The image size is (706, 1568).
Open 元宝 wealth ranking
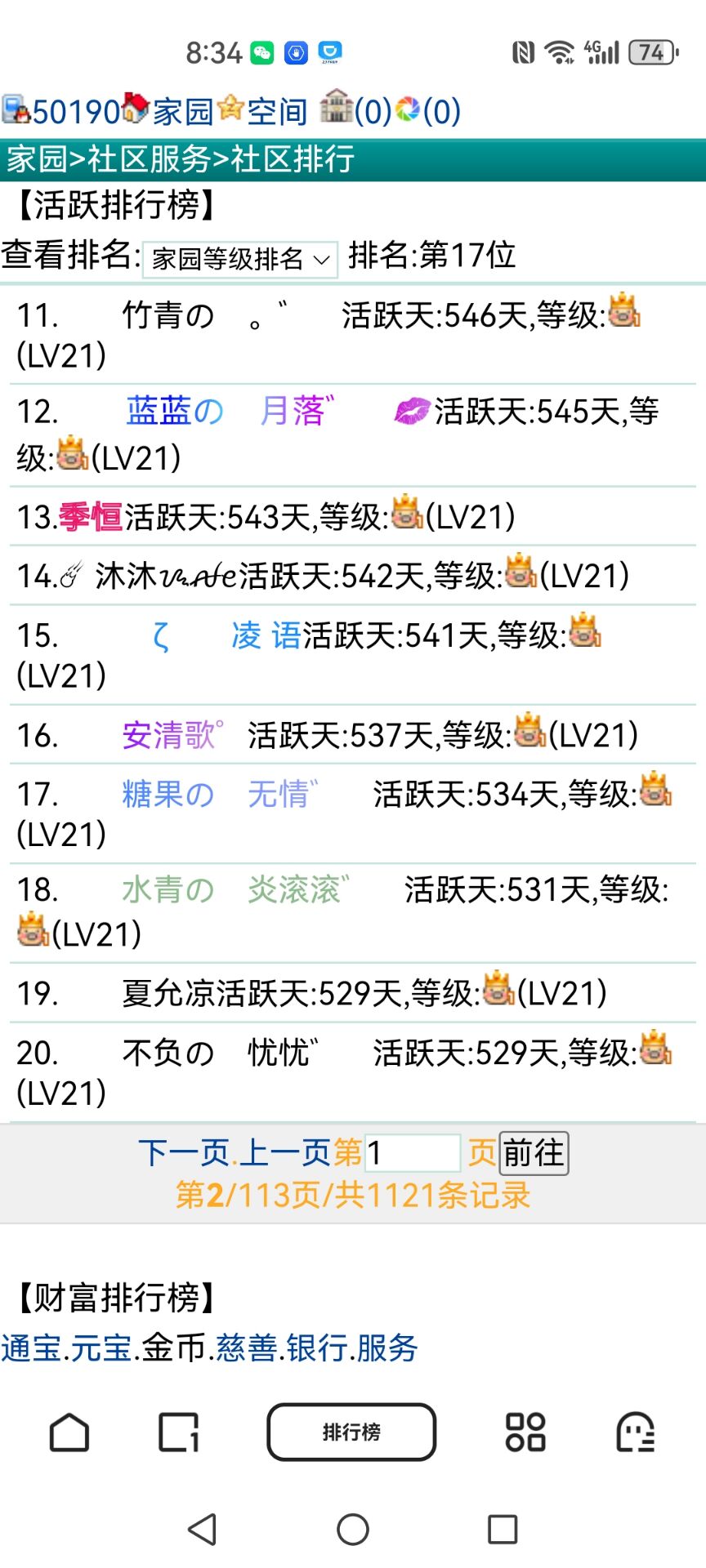pos(101,1347)
